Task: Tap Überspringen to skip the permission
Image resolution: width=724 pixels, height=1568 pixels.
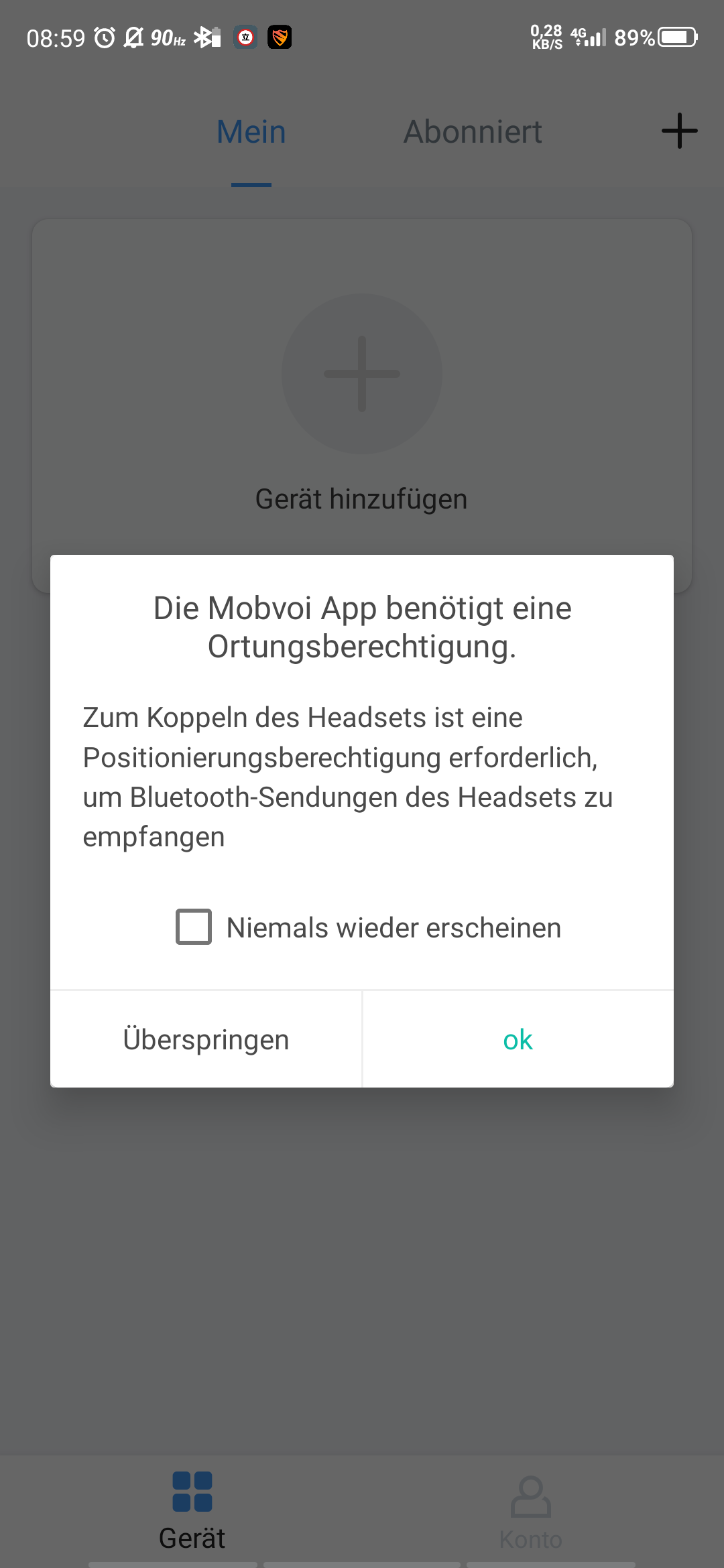Action: pos(206,1040)
